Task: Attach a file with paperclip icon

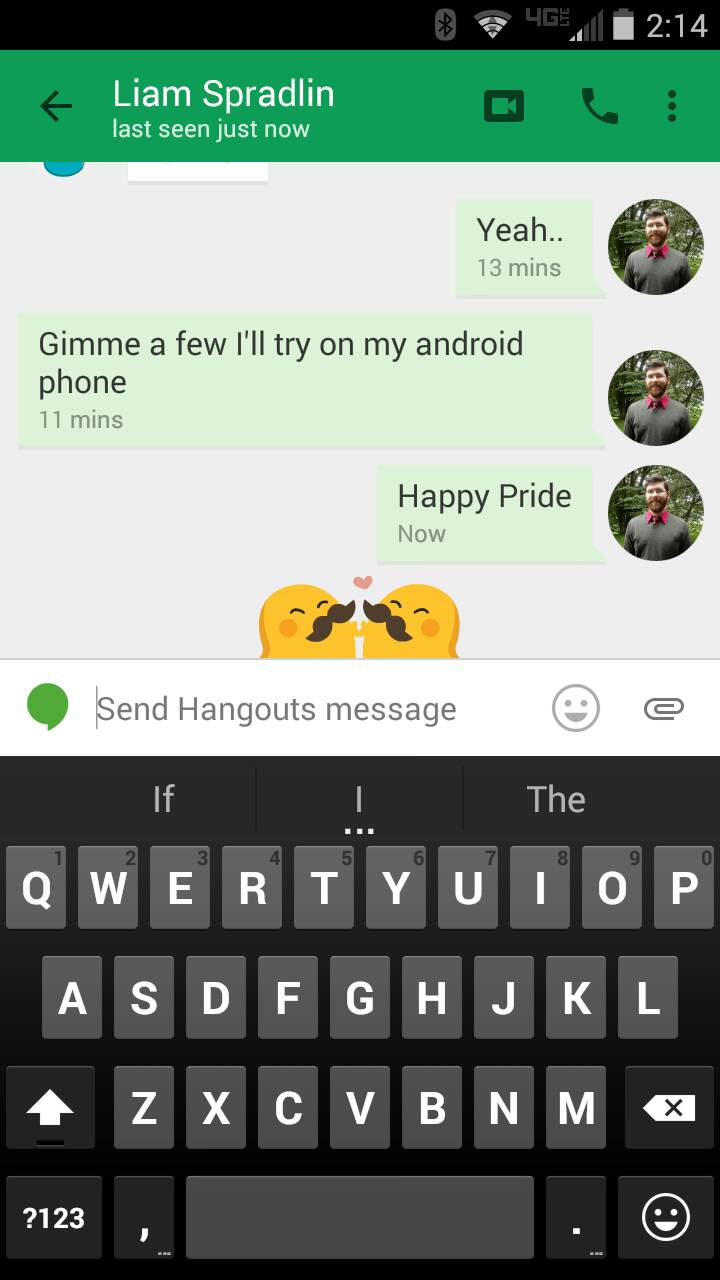Action: coord(663,709)
